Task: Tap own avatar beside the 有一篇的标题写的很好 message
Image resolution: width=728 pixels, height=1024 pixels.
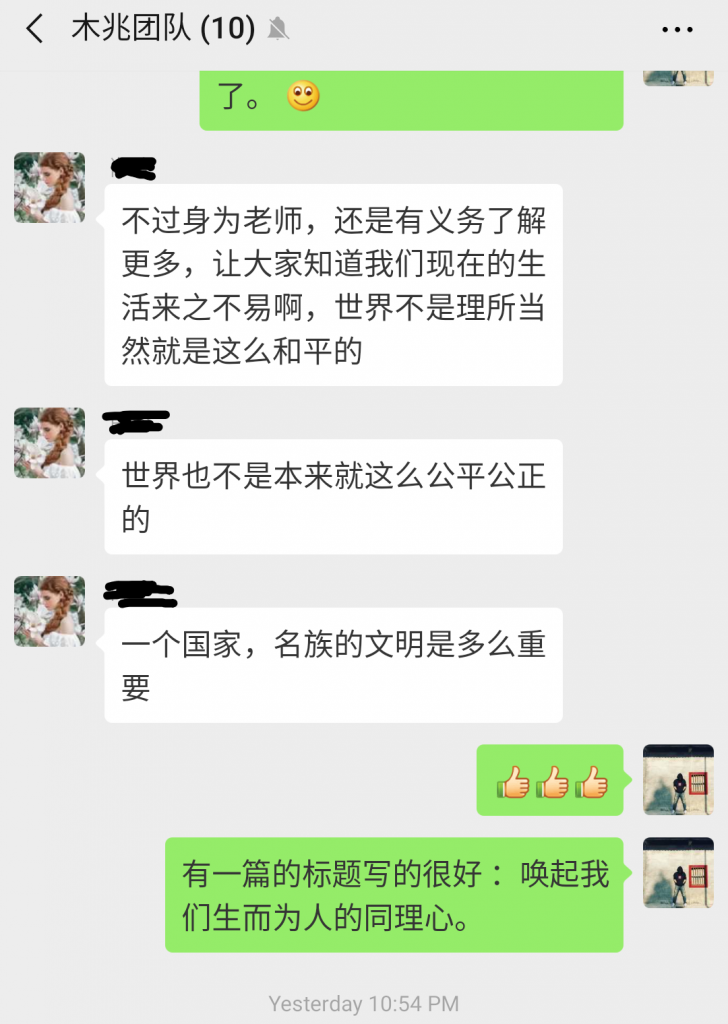Action: pos(678,872)
